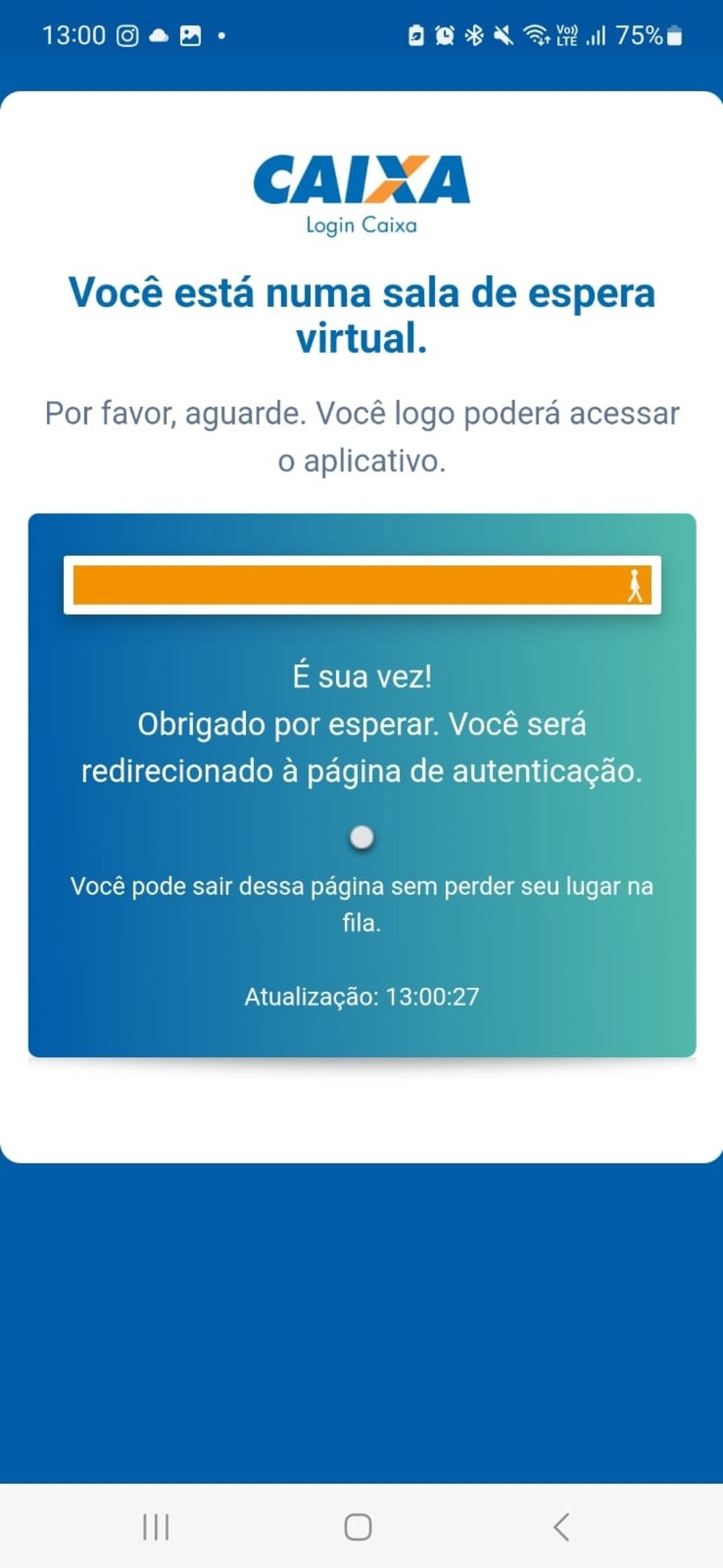Open the Instagram notification icon

(129, 34)
